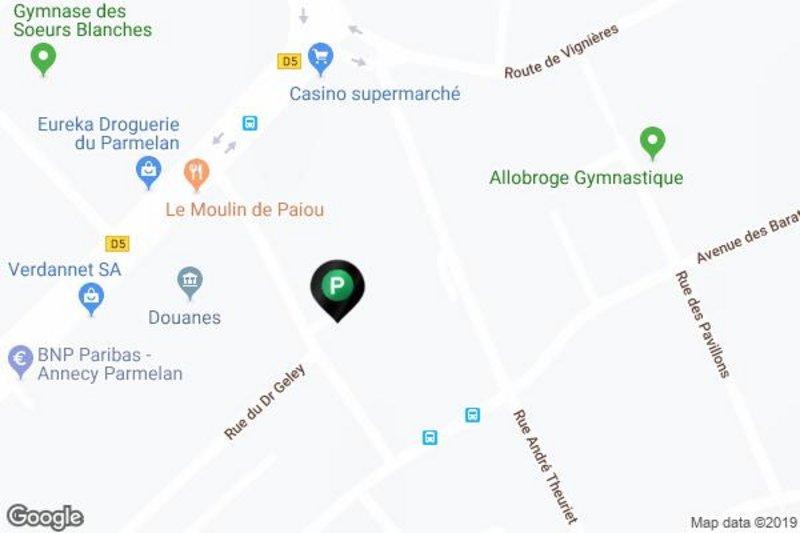Tap the Douanes building marker
The width and height of the screenshot is (800, 533).
coord(189,282)
